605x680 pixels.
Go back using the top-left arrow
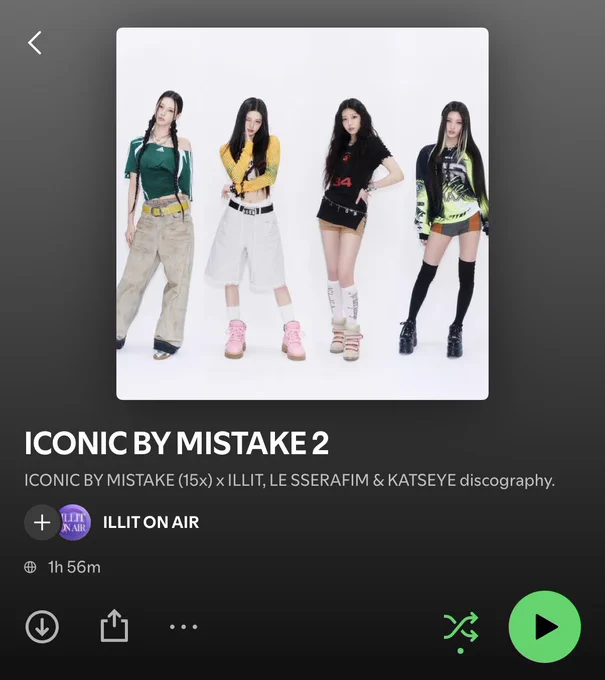[x=35, y=42]
